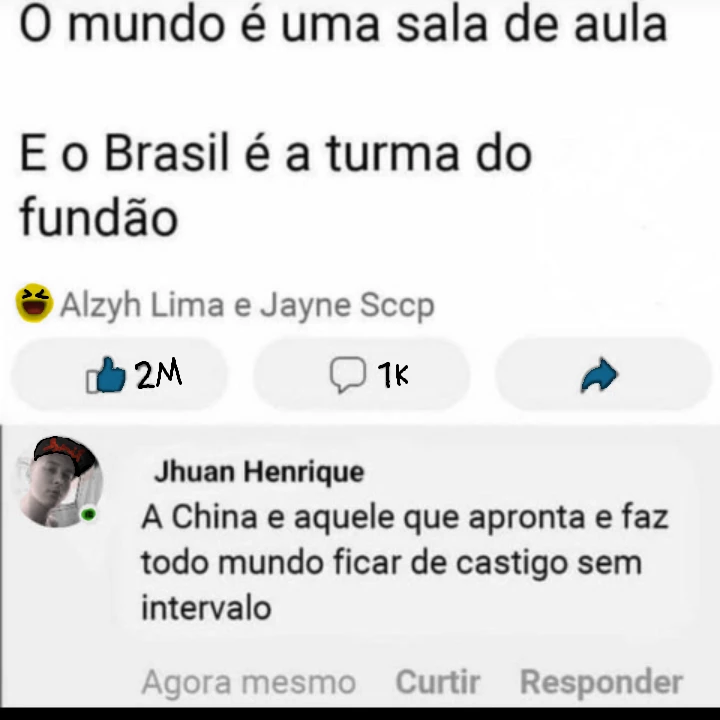The height and width of the screenshot is (720, 720).
Task: Open Jhuan Henrique's profile from his name
Action: click(x=259, y=472)
